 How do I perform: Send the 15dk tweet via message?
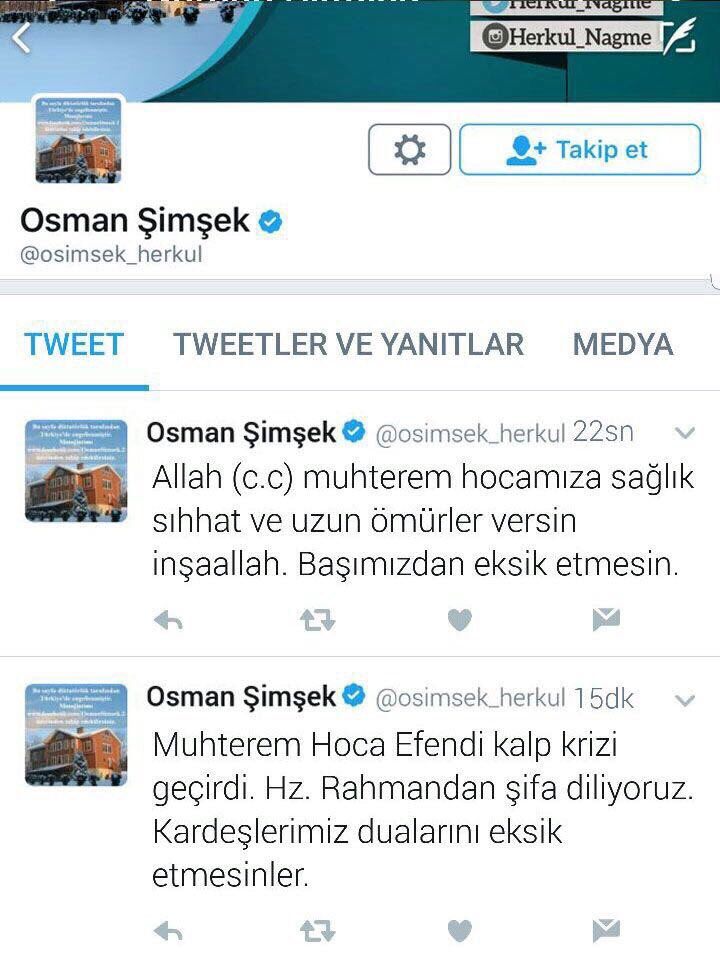(x=606, y=931)
